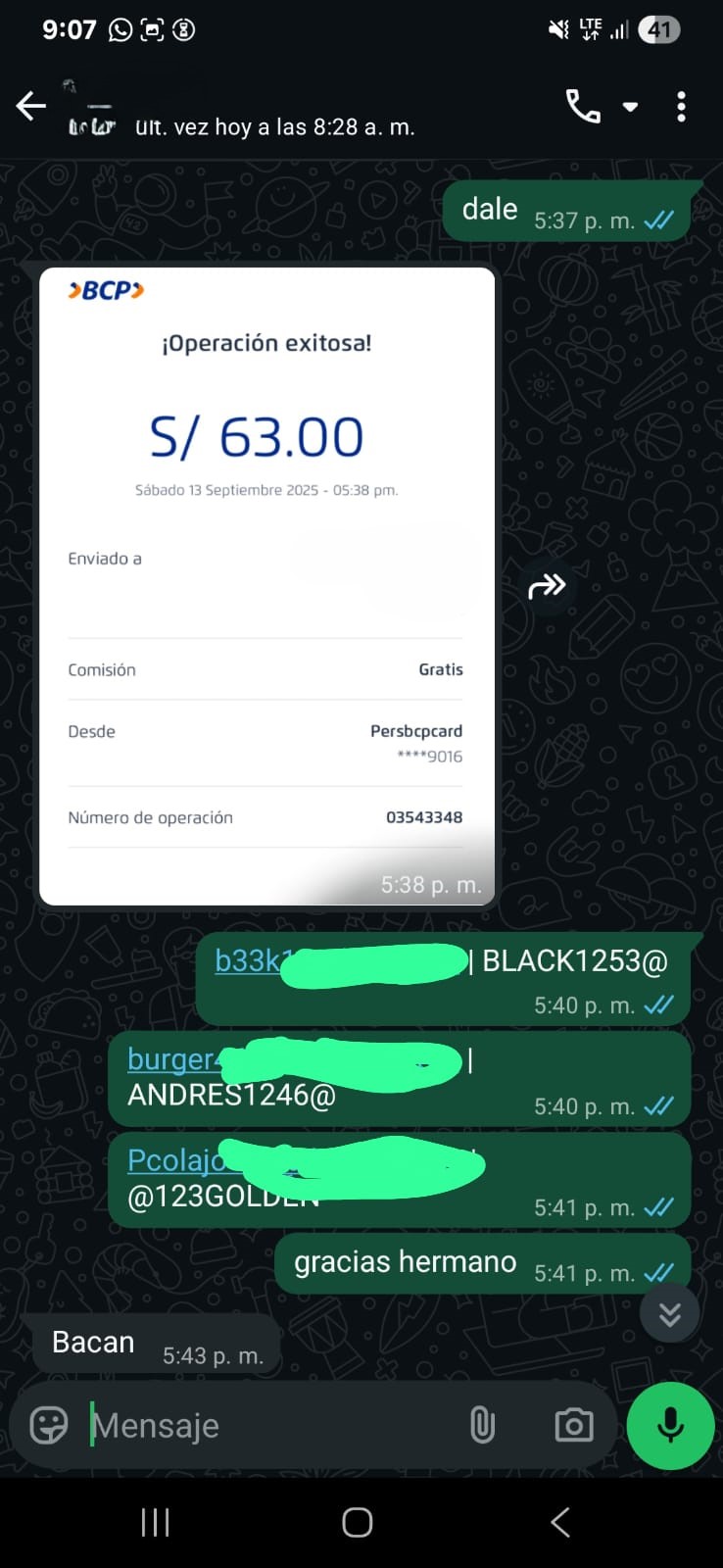Forward the BCP receipt image

(x=547, y=586)
